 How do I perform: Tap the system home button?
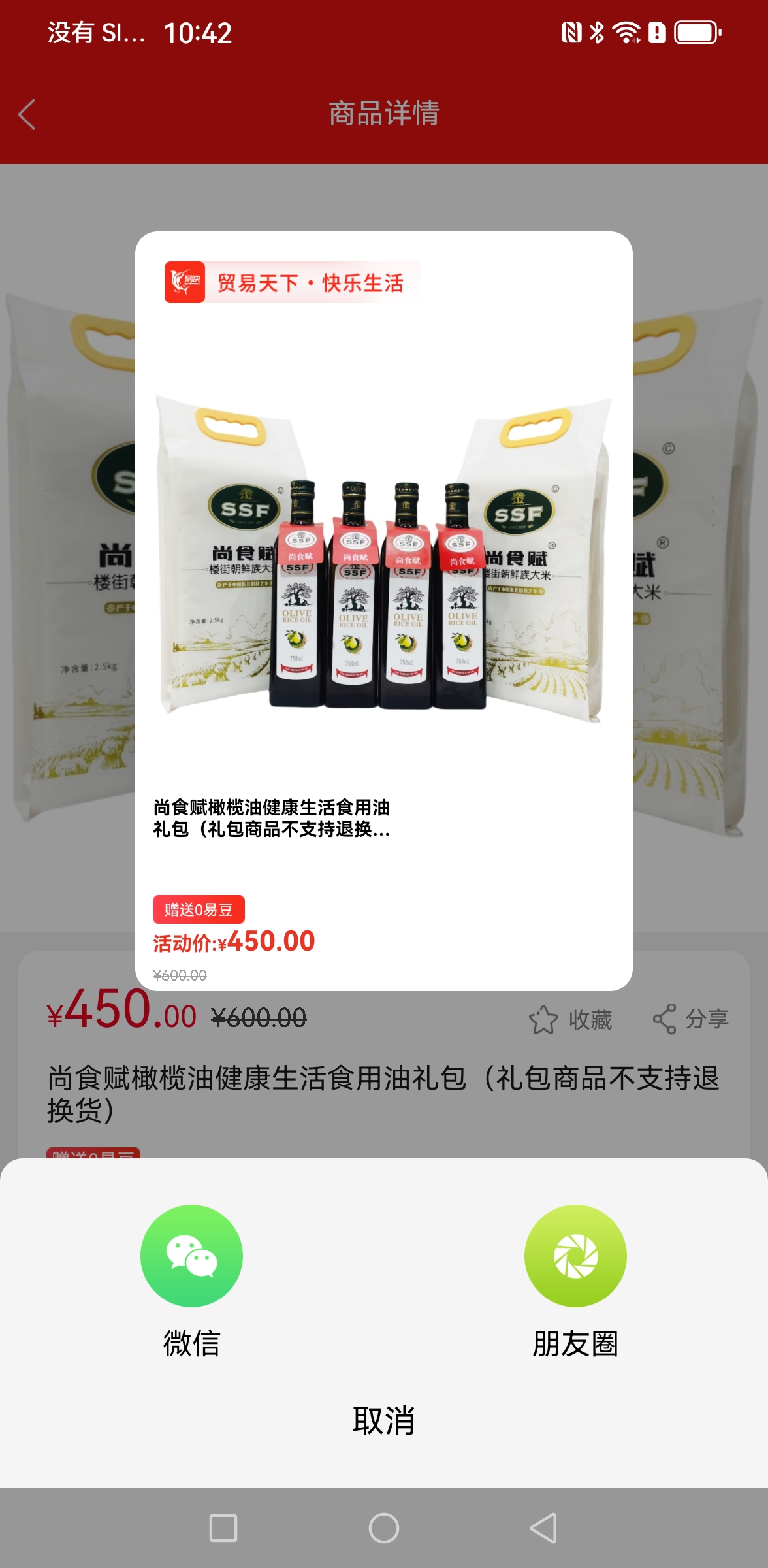383,1528
